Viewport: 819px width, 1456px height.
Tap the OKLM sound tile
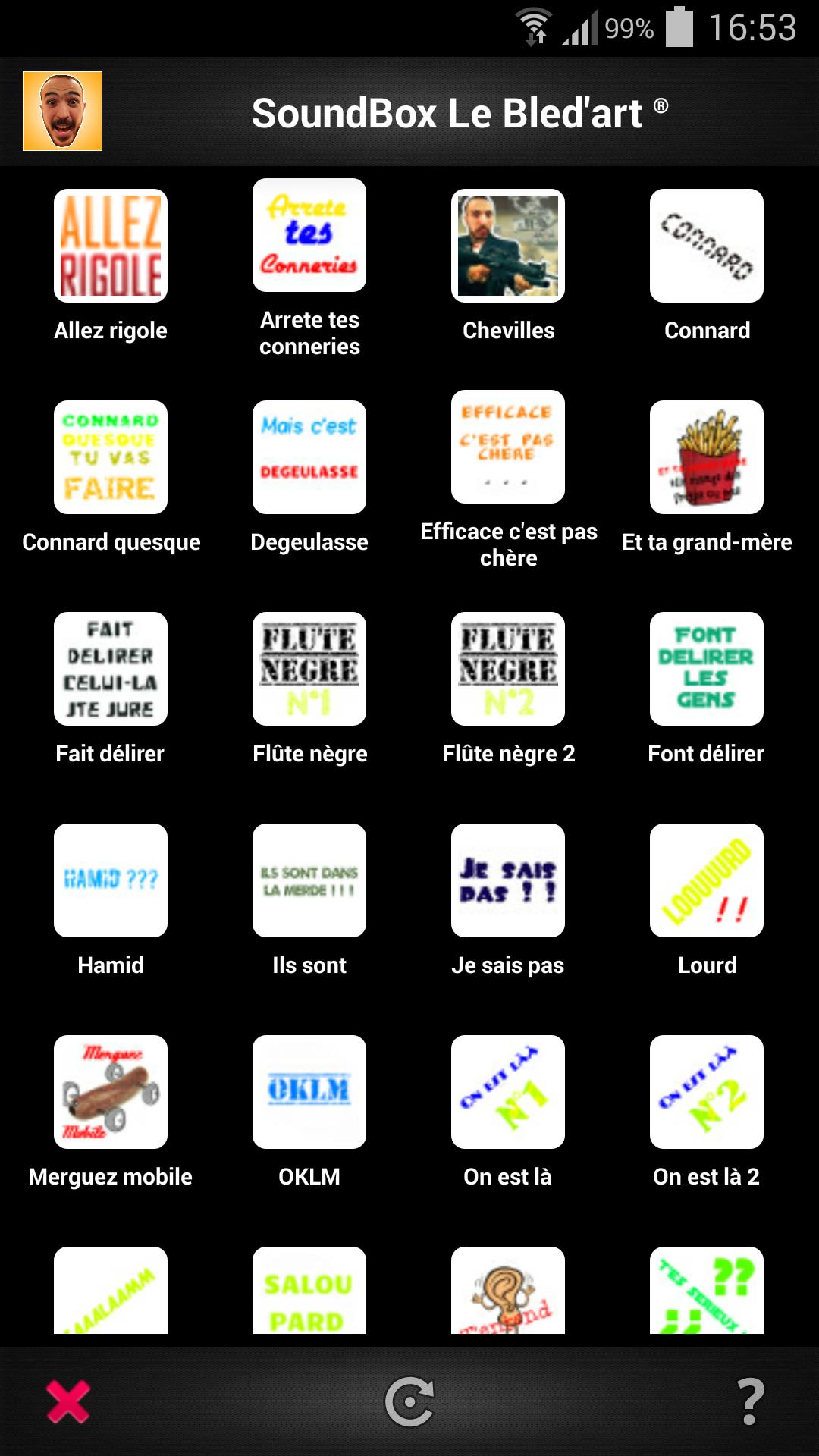coord(309,1092)
